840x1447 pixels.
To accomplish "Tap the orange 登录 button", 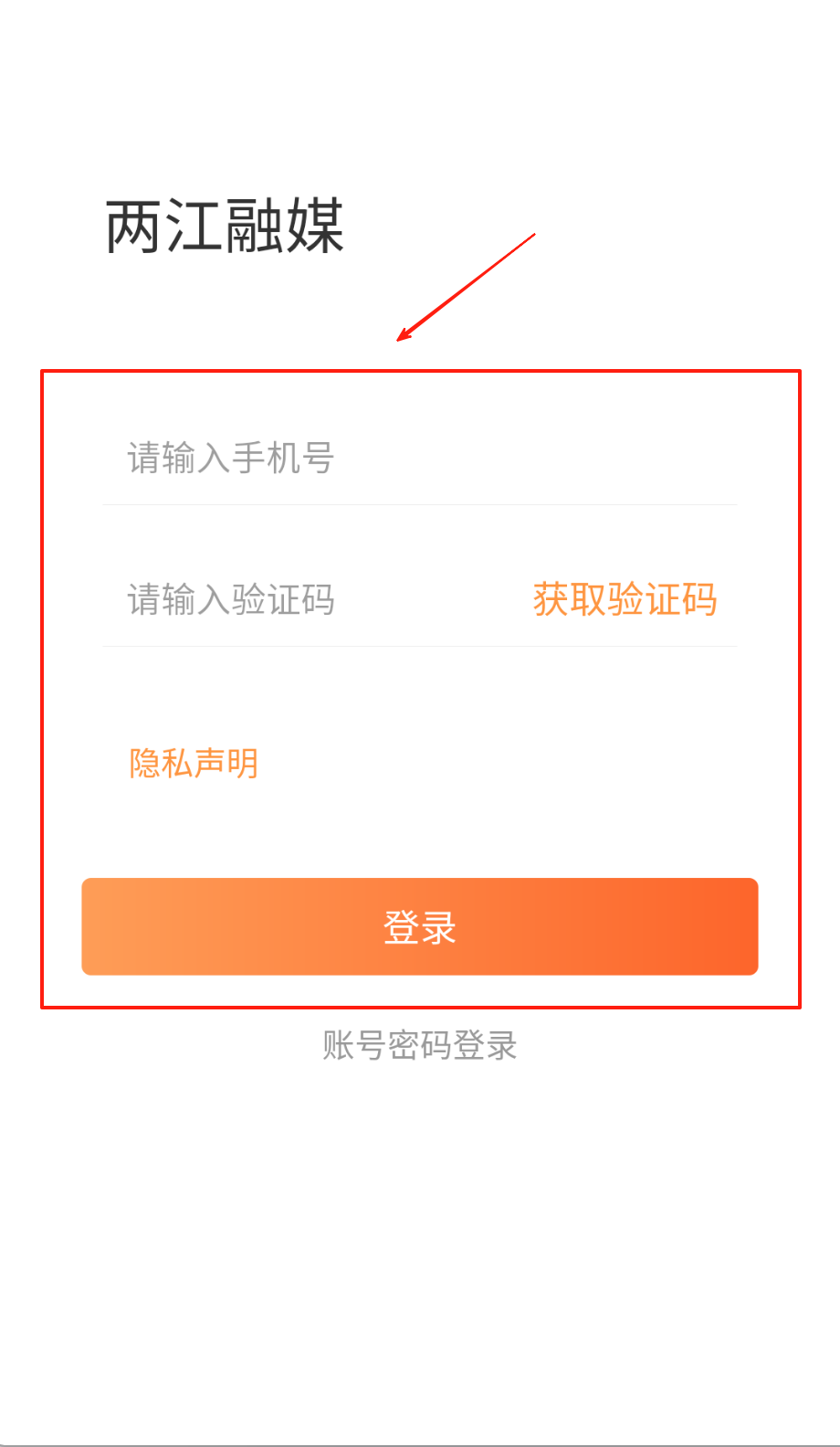I will 420,926.
